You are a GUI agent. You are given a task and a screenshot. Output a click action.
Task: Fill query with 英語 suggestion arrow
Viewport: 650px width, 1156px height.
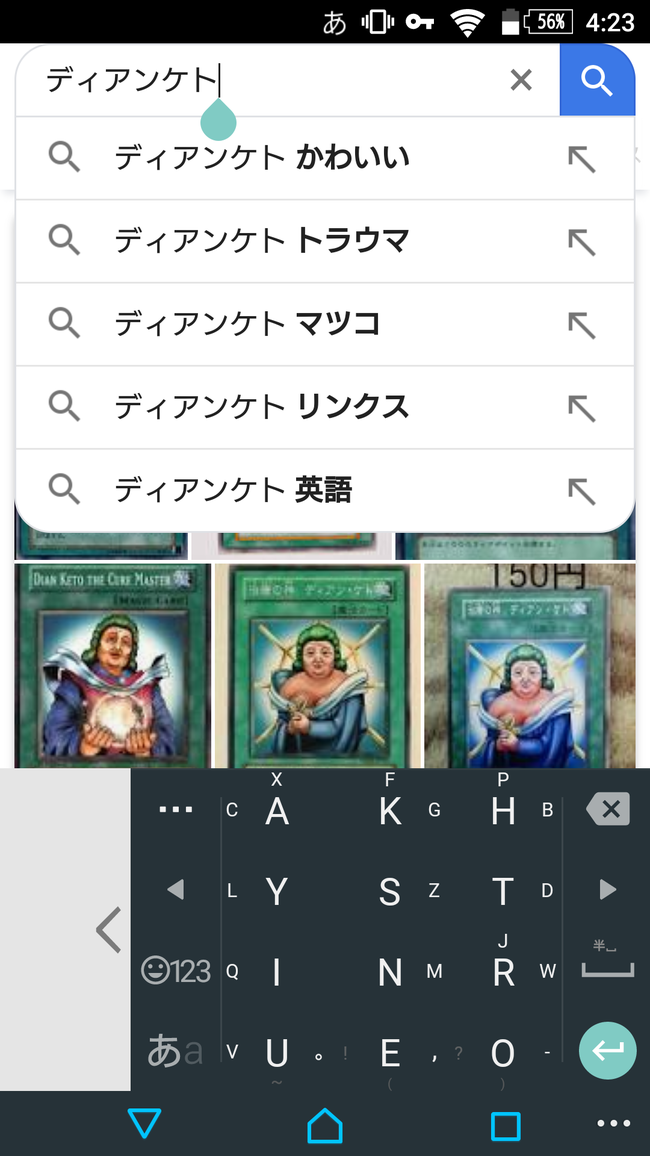pos(581,490)
